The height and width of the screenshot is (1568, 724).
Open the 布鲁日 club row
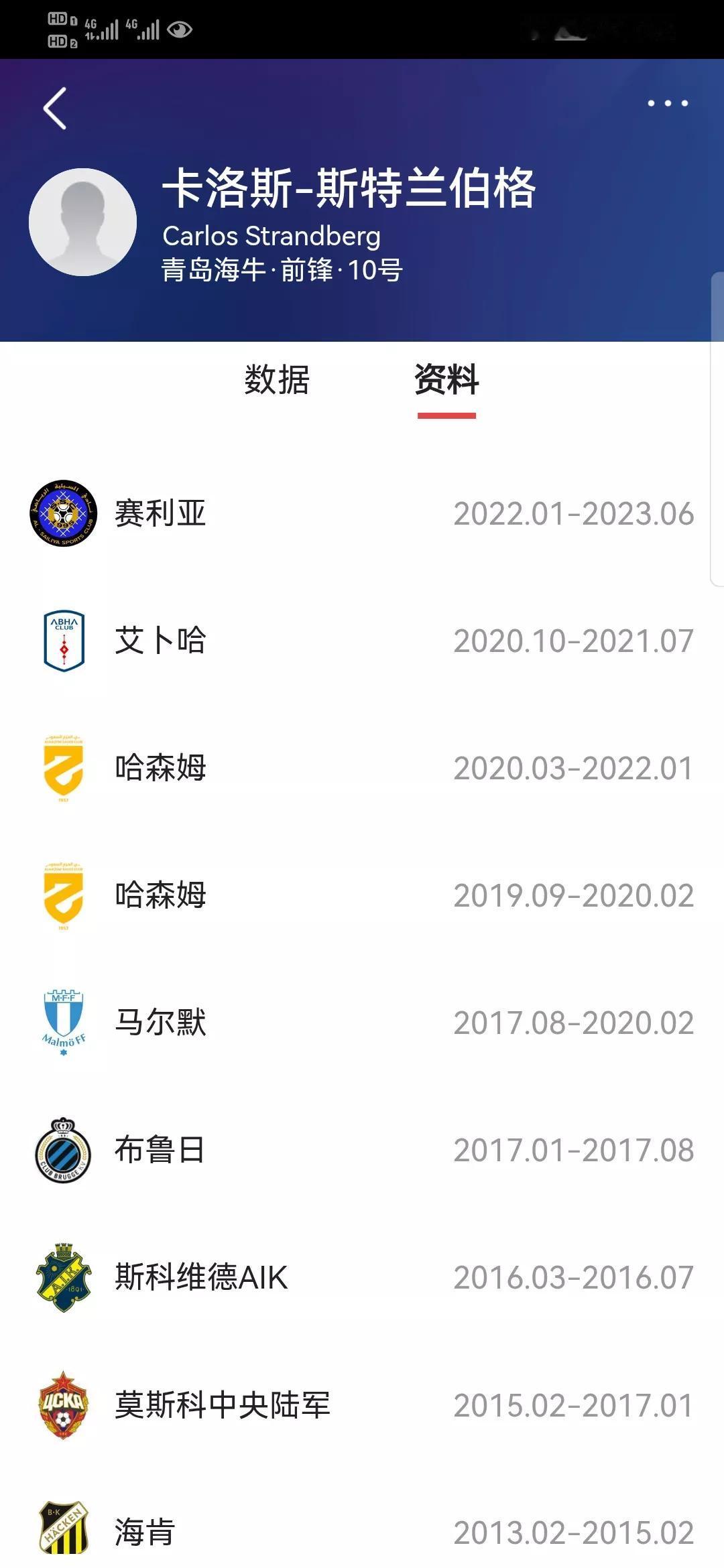pyautogui.click(x=362, y=1150)
